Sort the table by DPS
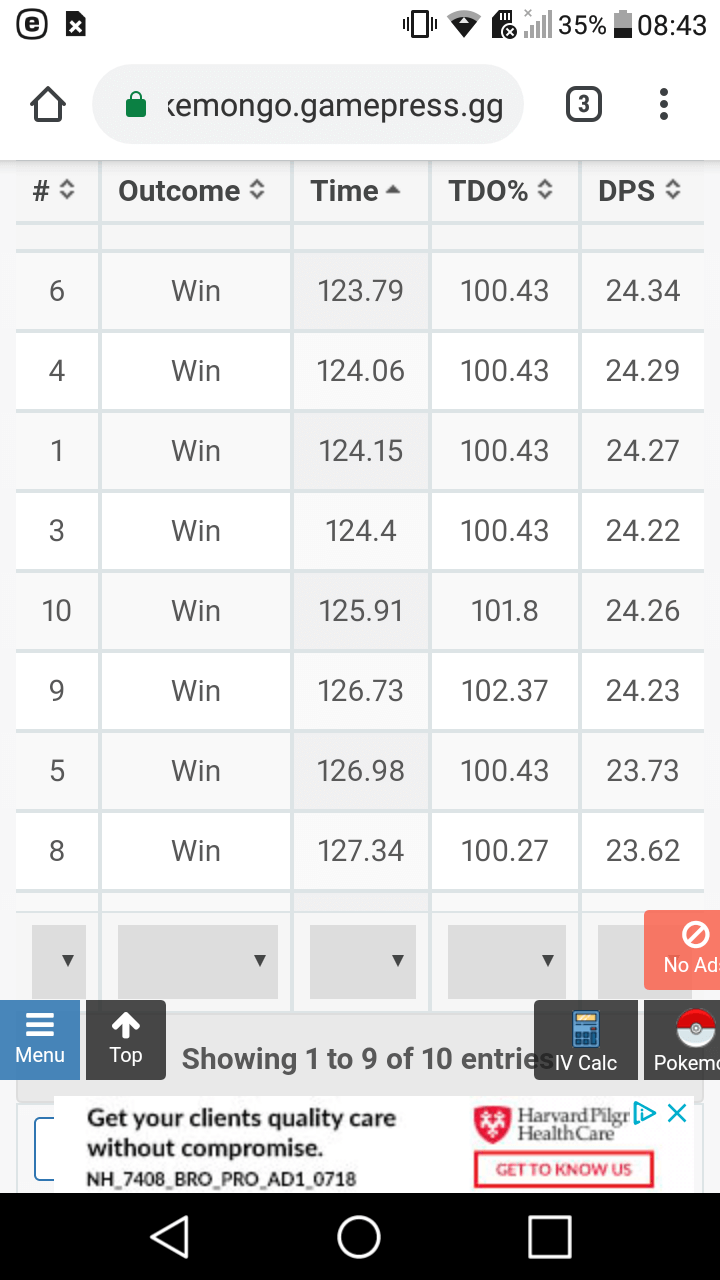720x1280 pixels. (641, 190)
